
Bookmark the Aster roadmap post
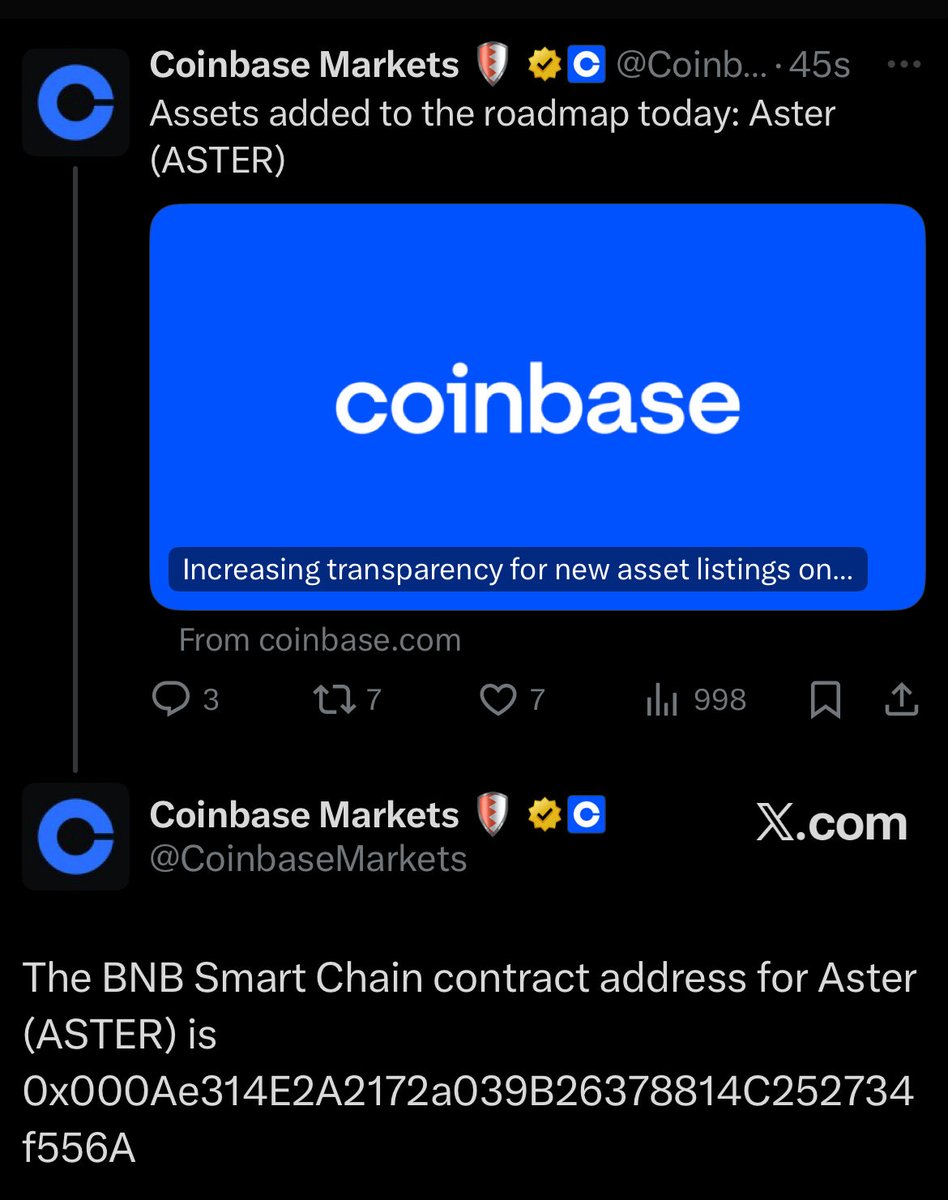click(x=825, y=700)
